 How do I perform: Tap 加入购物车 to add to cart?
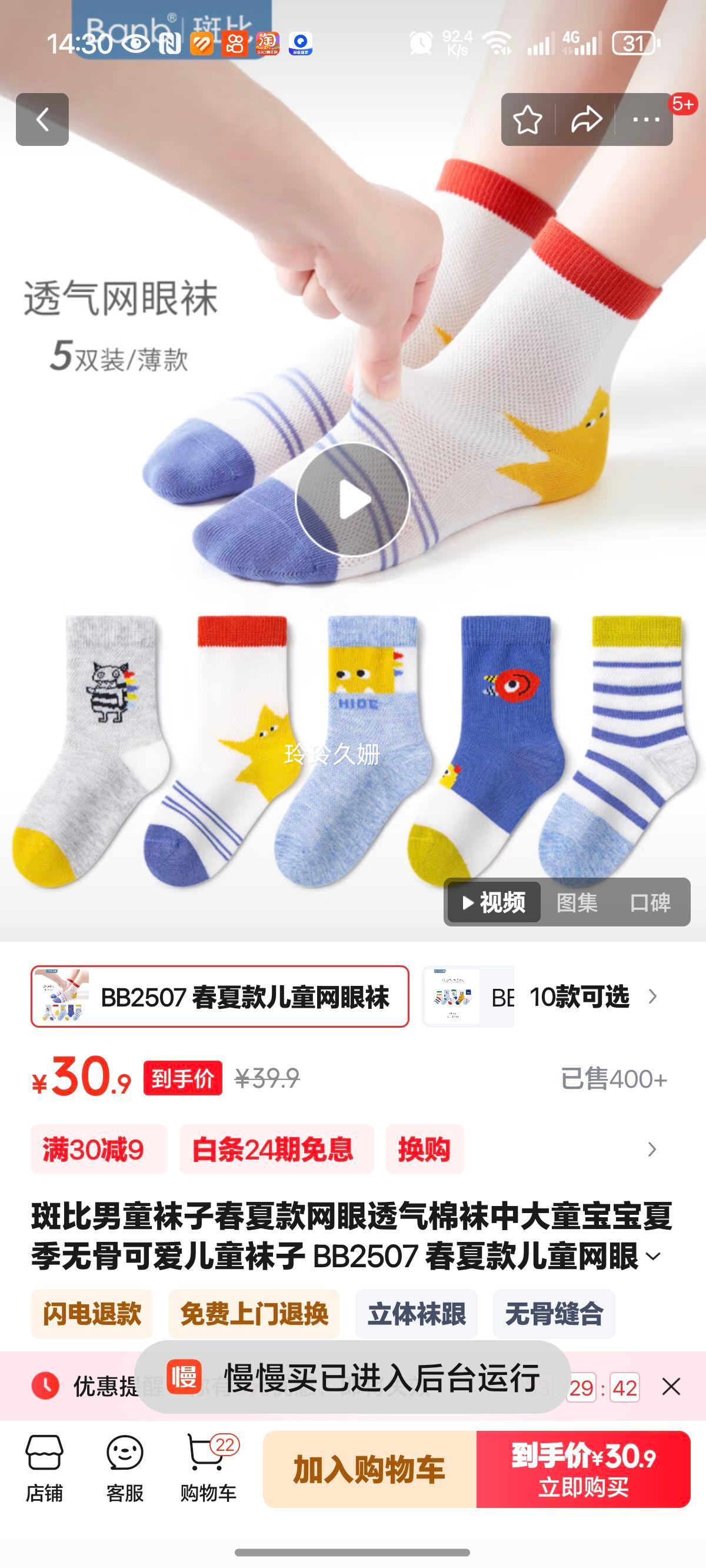pos(369,1469)
